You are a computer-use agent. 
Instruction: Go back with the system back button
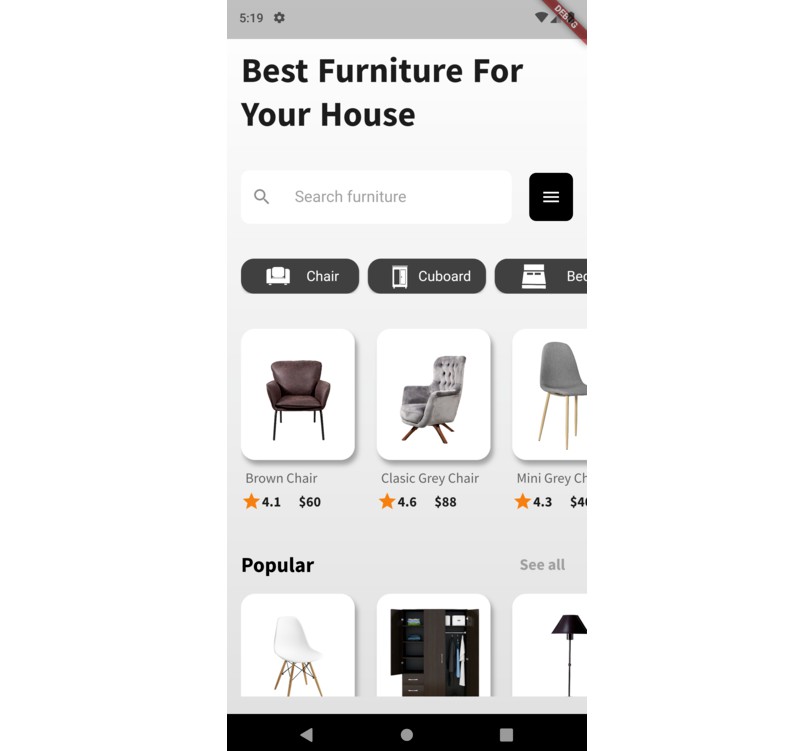(x=306, y=734)
